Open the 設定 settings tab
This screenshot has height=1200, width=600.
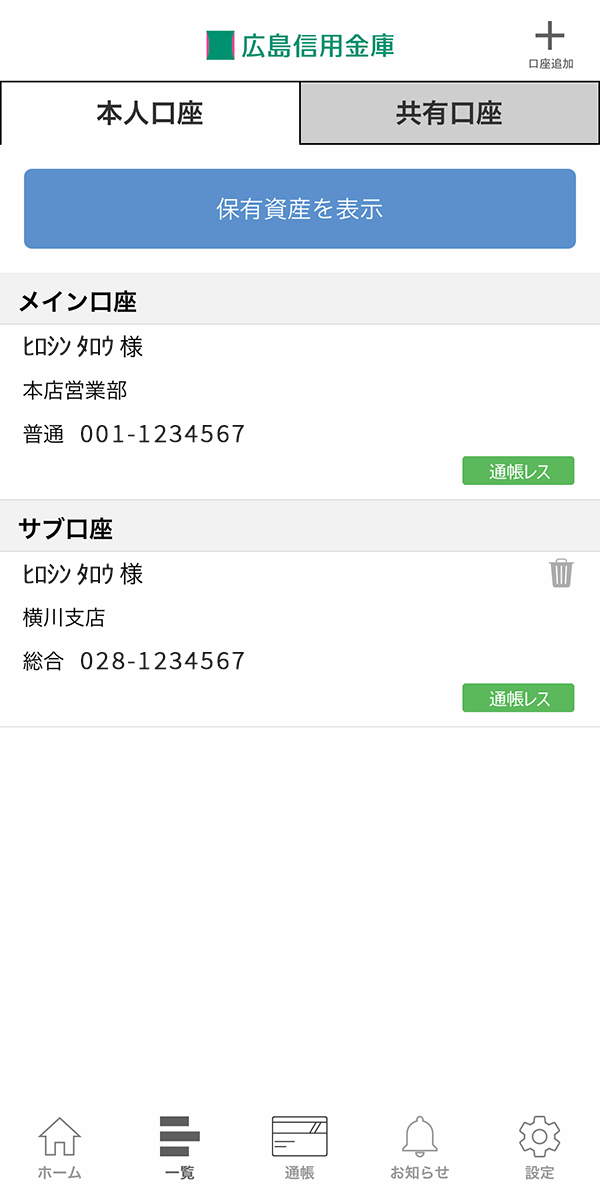[540, 1148]
